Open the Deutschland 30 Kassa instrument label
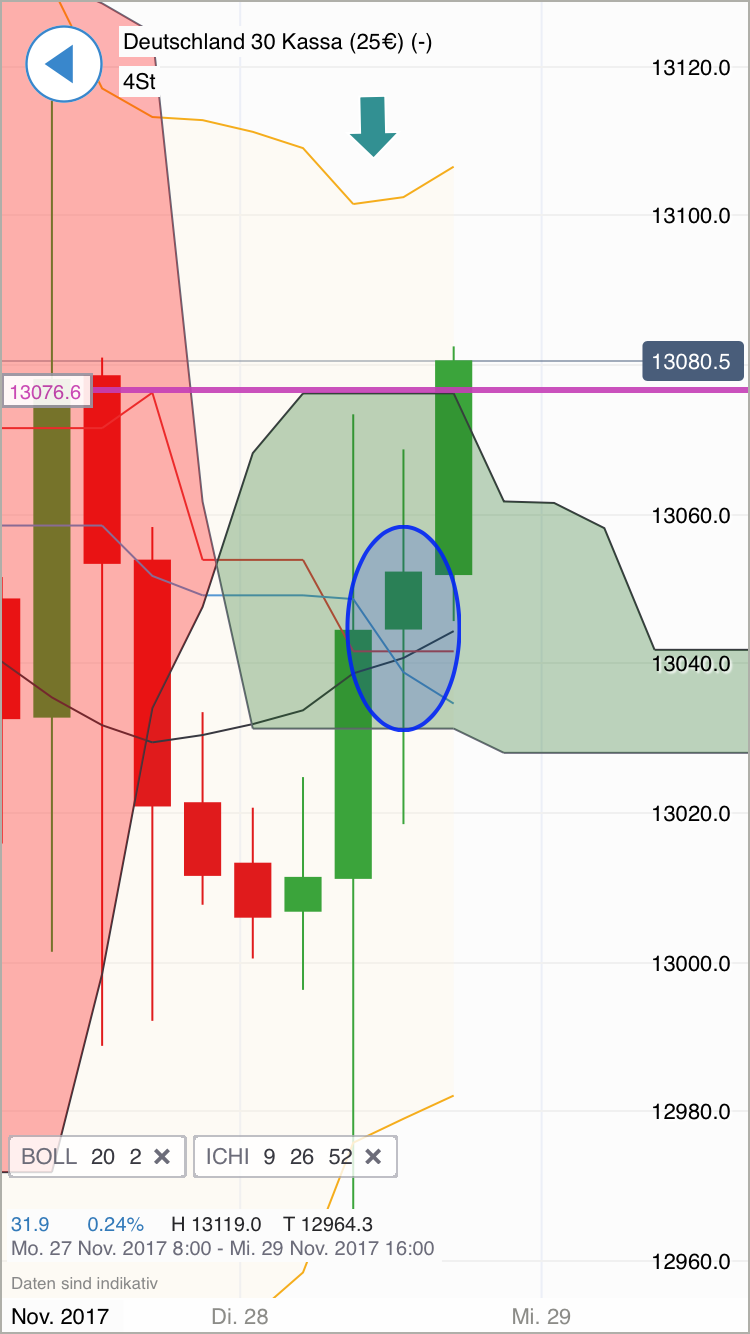The height and width of the screenshot is (1334, 750). point(277,42)
